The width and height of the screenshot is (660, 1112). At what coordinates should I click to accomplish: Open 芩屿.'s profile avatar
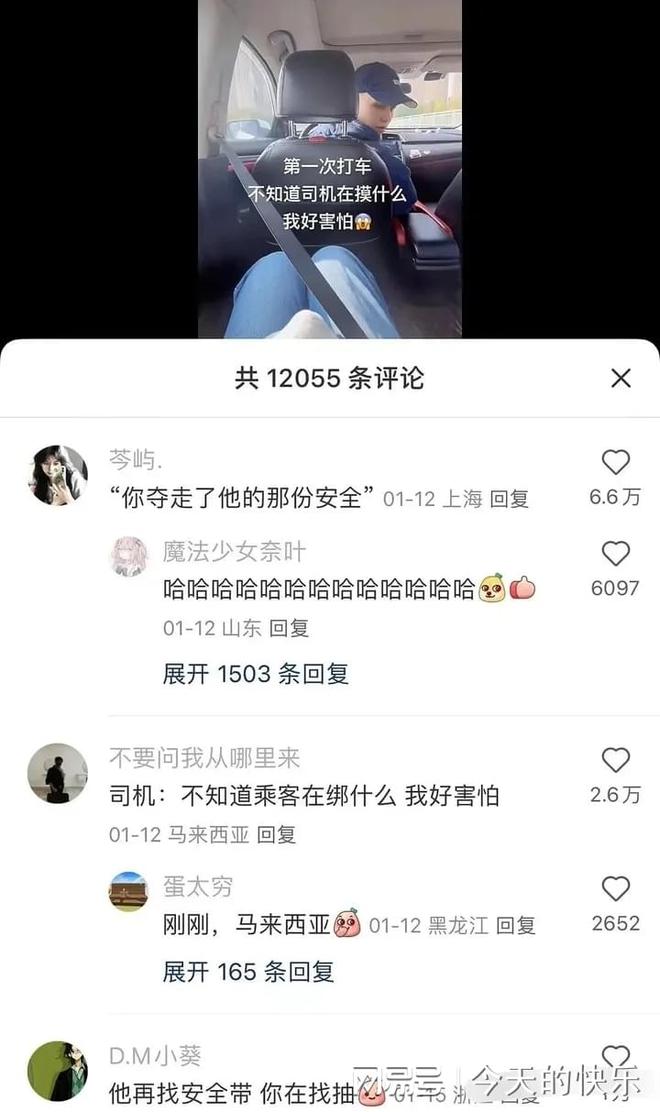pyautogui.click(x=57, y=475)
